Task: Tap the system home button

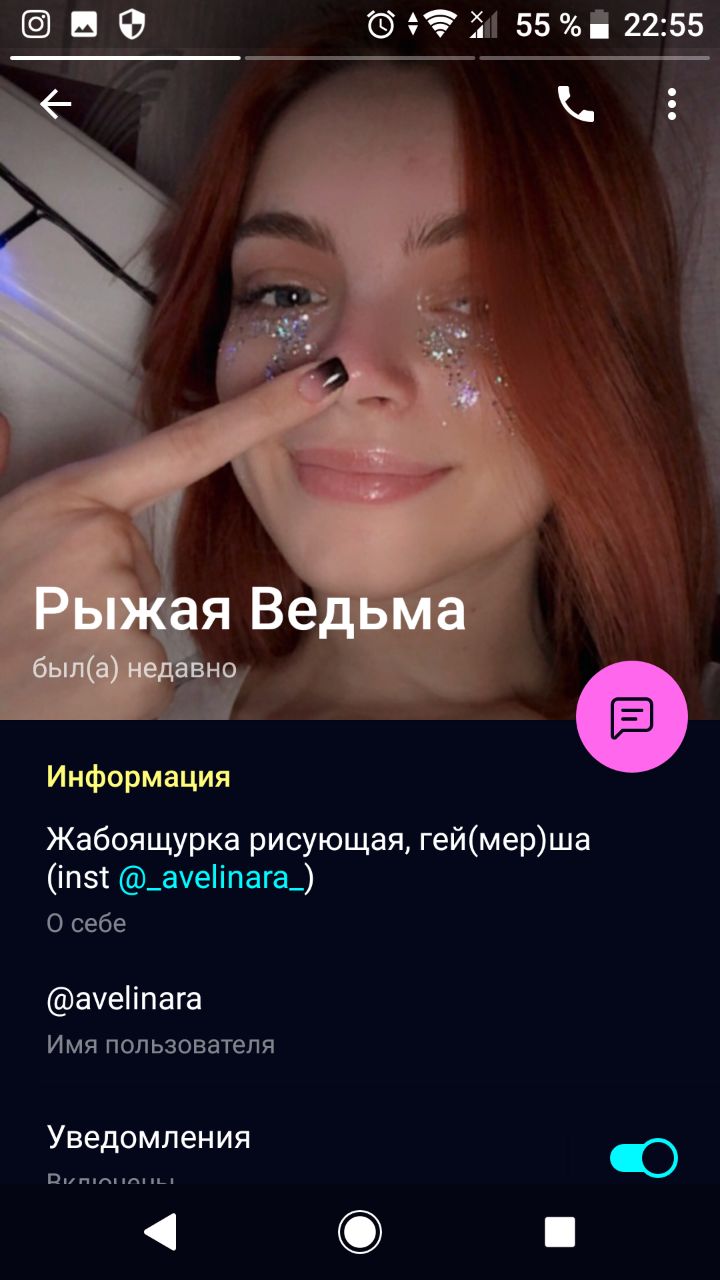Action: coord(360,1232)
